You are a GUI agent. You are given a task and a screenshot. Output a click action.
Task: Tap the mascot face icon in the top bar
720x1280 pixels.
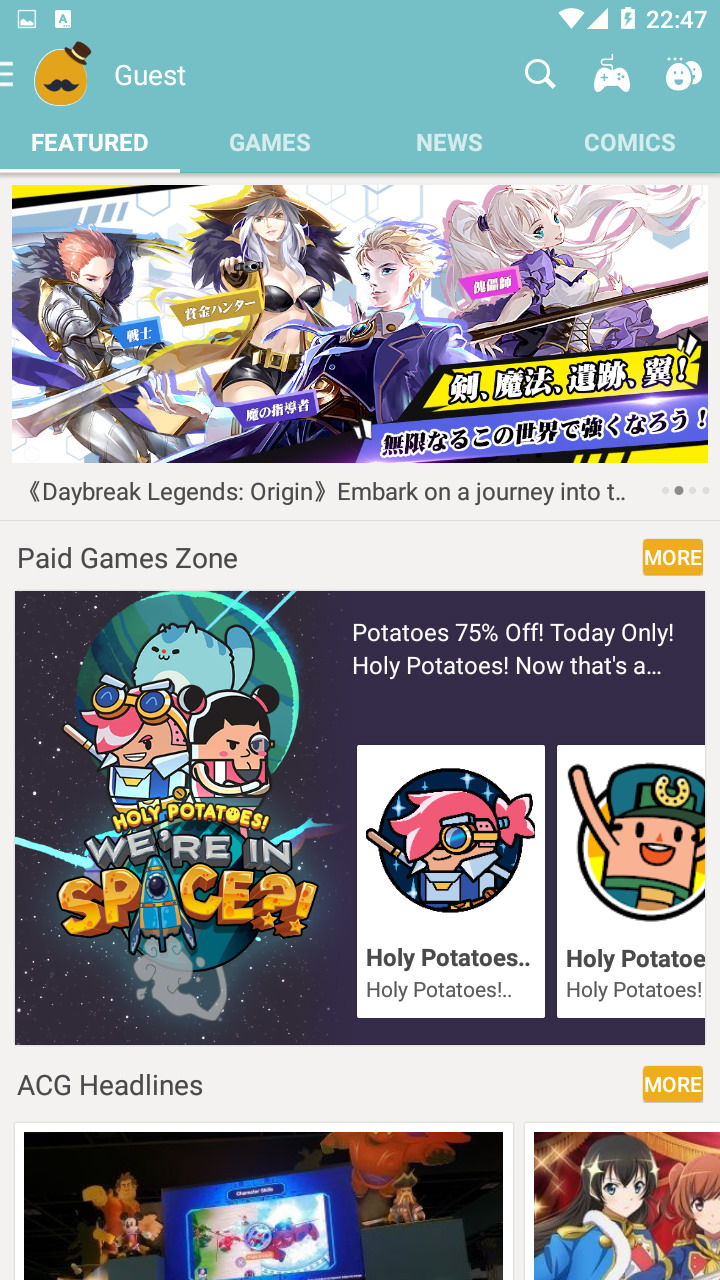tap(683, 75)
